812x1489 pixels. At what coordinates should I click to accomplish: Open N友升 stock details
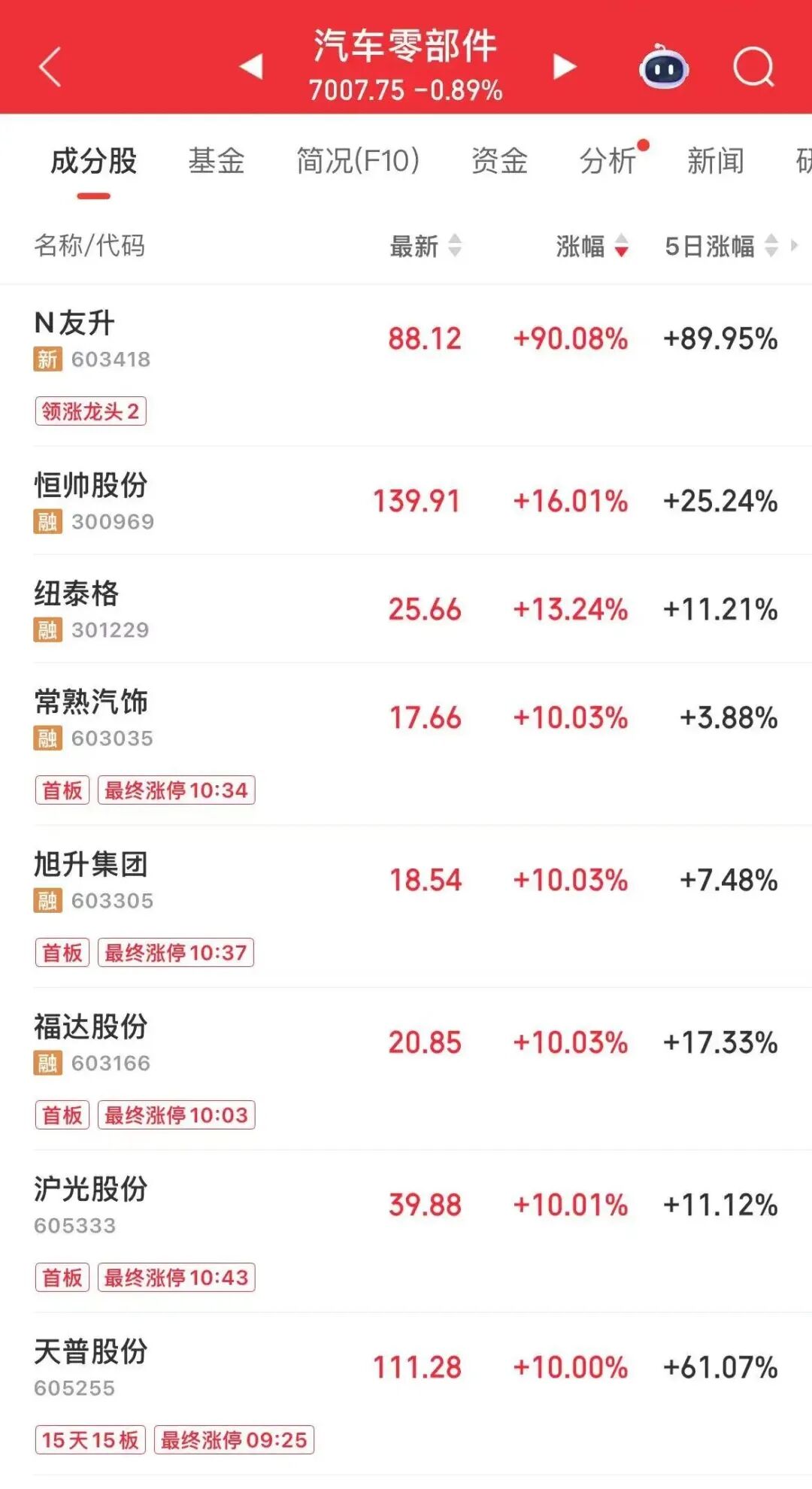click(406, 365)
